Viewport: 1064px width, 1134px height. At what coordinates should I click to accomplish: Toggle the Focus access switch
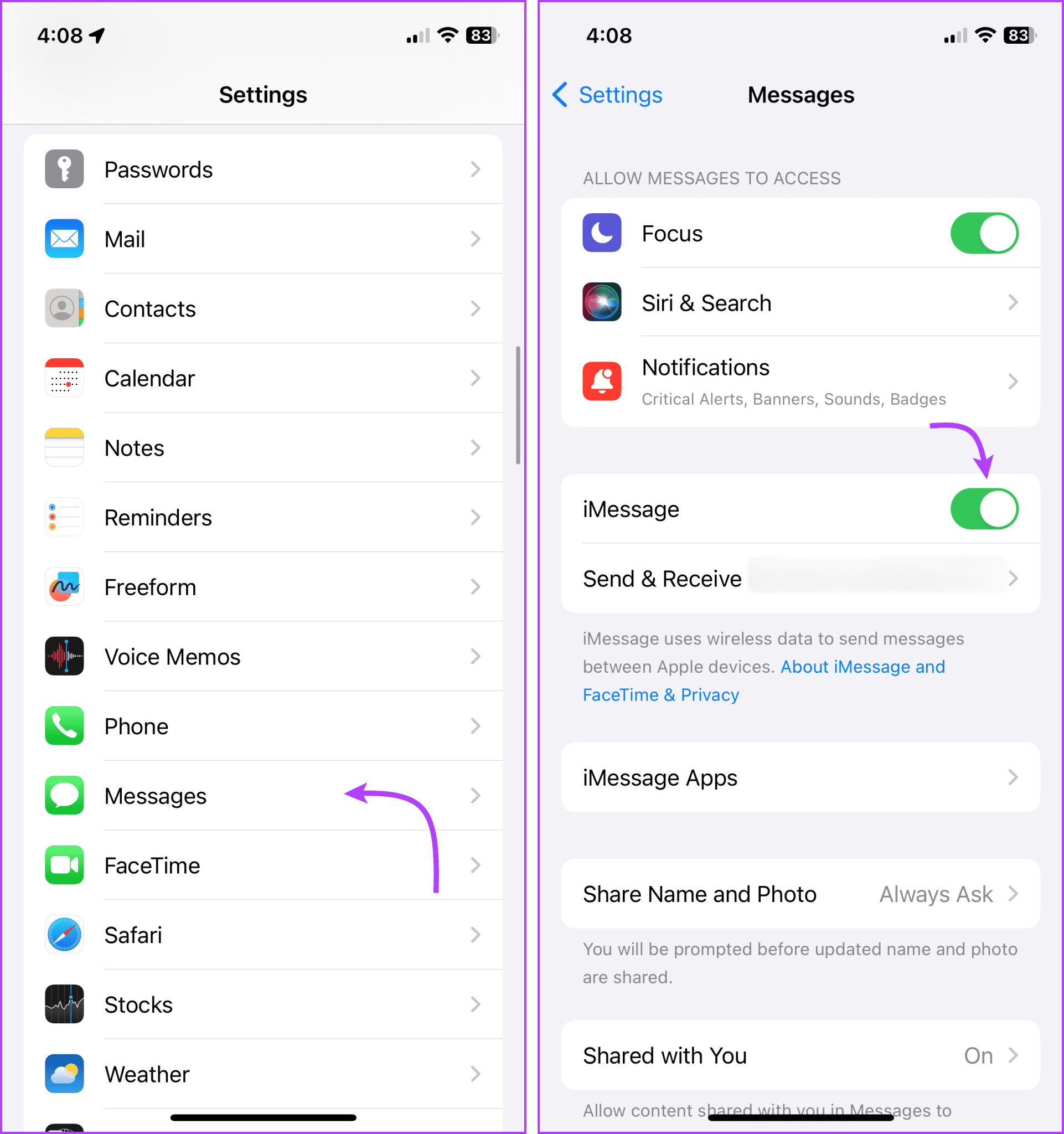(984, 233)
